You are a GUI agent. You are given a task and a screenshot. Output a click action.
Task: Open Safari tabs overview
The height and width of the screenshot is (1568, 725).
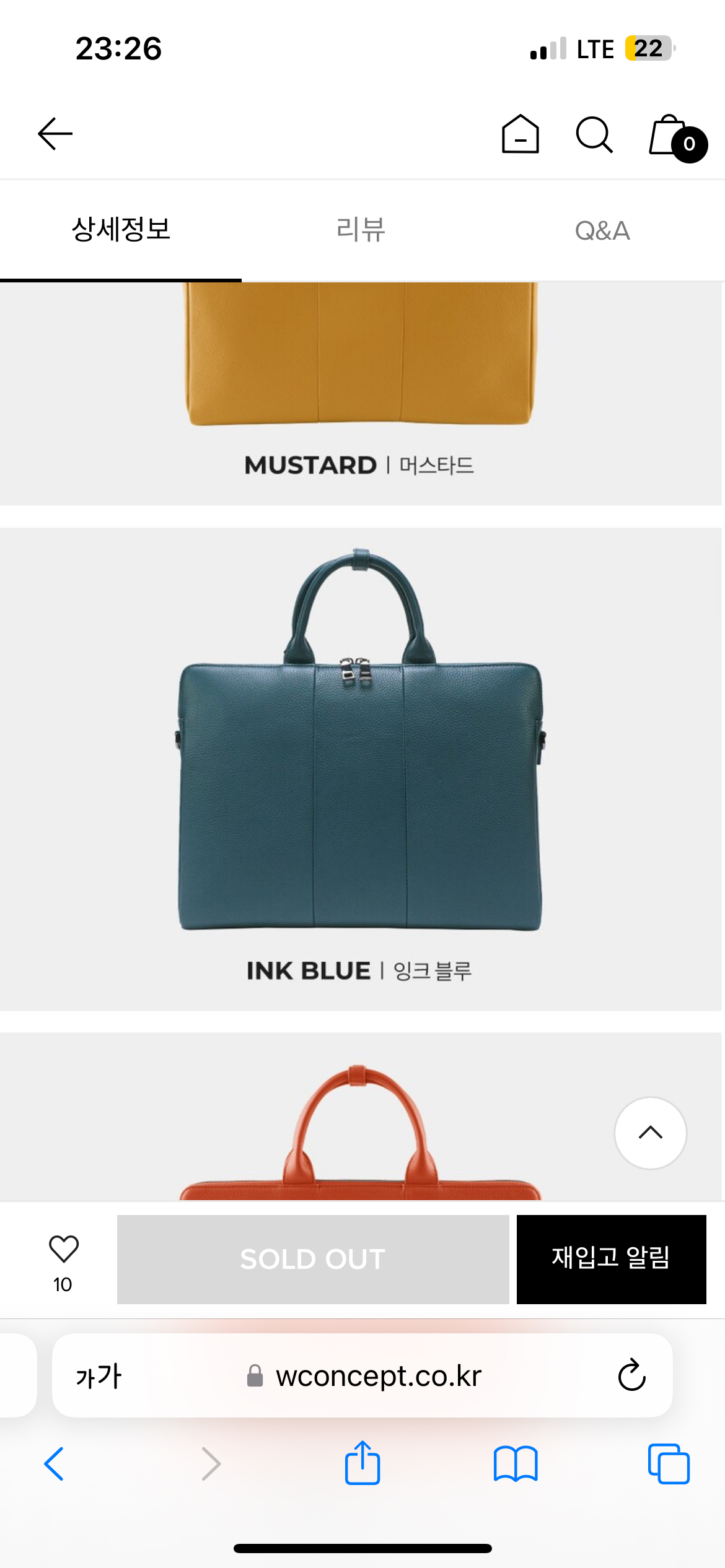click(668, 1464)
